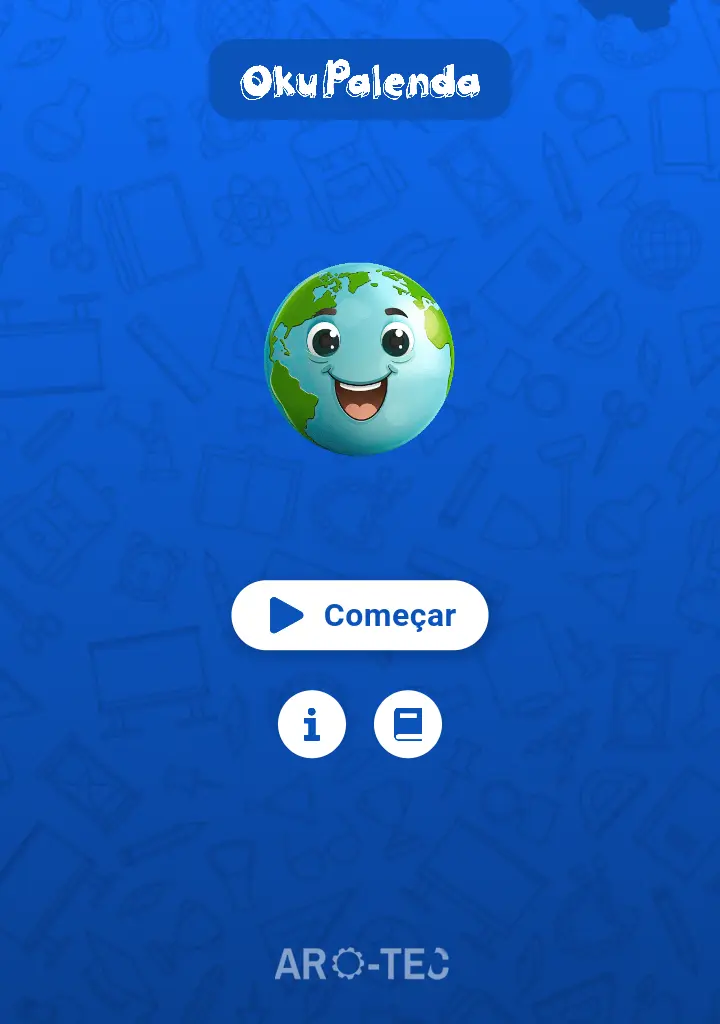Click the ARO-TEC branding text

coord(360,963)
